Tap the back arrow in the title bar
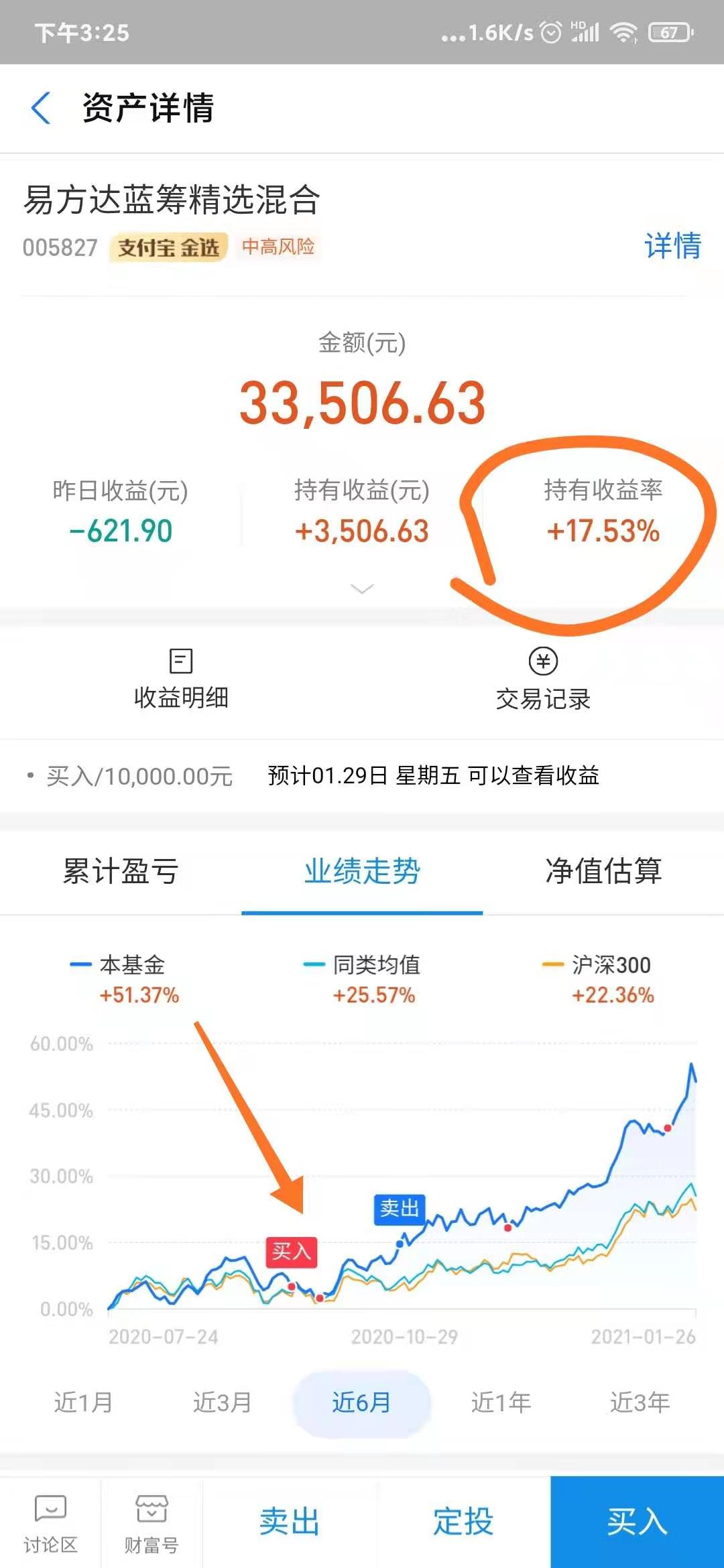Viewport: 724px width, 1568px height. [42, 109]
